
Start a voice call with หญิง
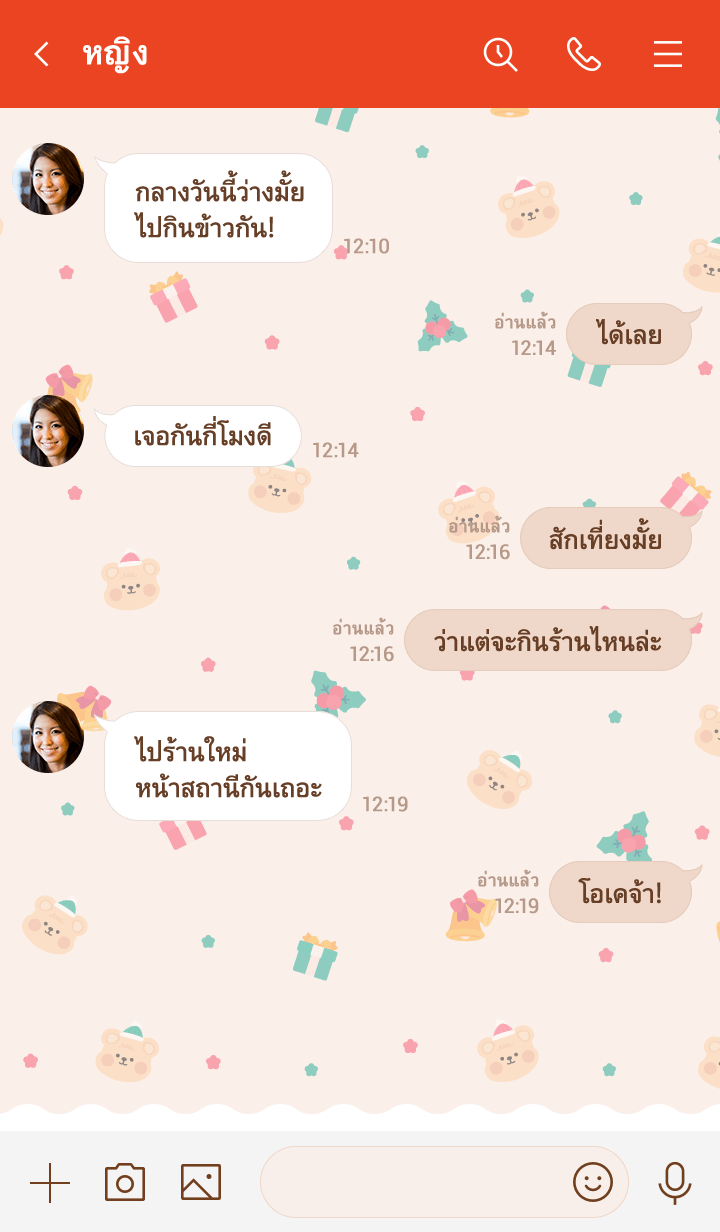click(x=583, y=54)
